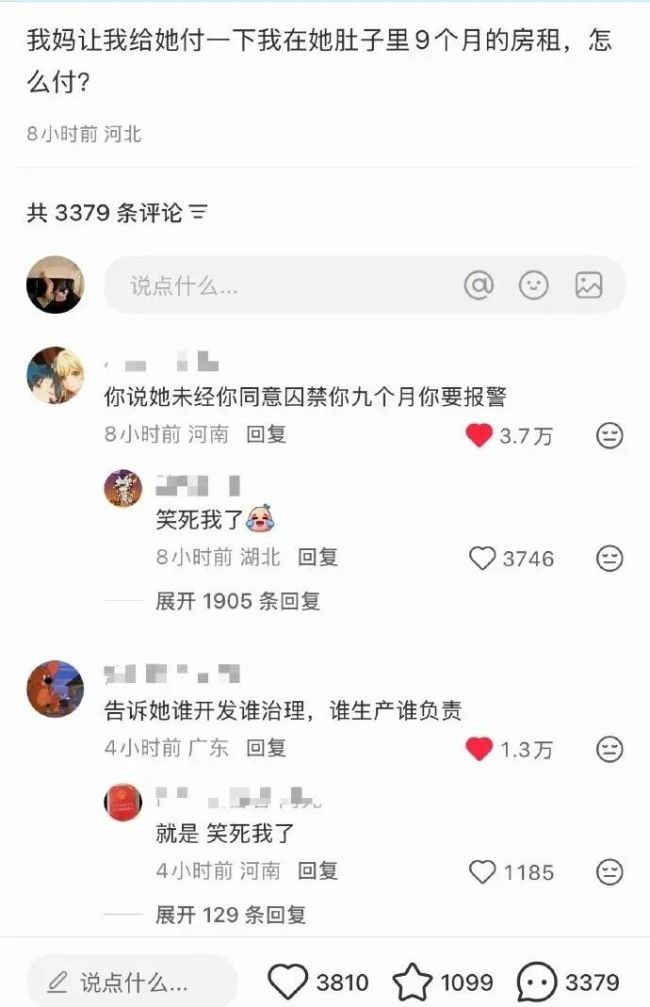Expand the 129 replies
650x1007 pixels.
pyautogui.click(x=230, y=914)
